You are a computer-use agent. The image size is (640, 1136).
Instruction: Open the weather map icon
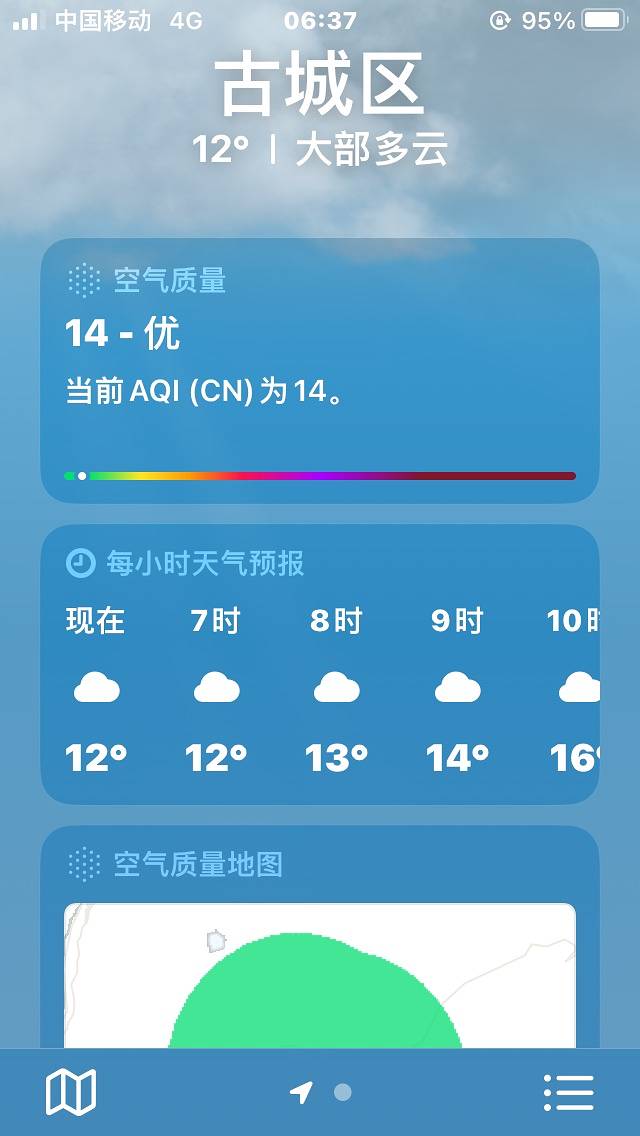click(71, 1092)
